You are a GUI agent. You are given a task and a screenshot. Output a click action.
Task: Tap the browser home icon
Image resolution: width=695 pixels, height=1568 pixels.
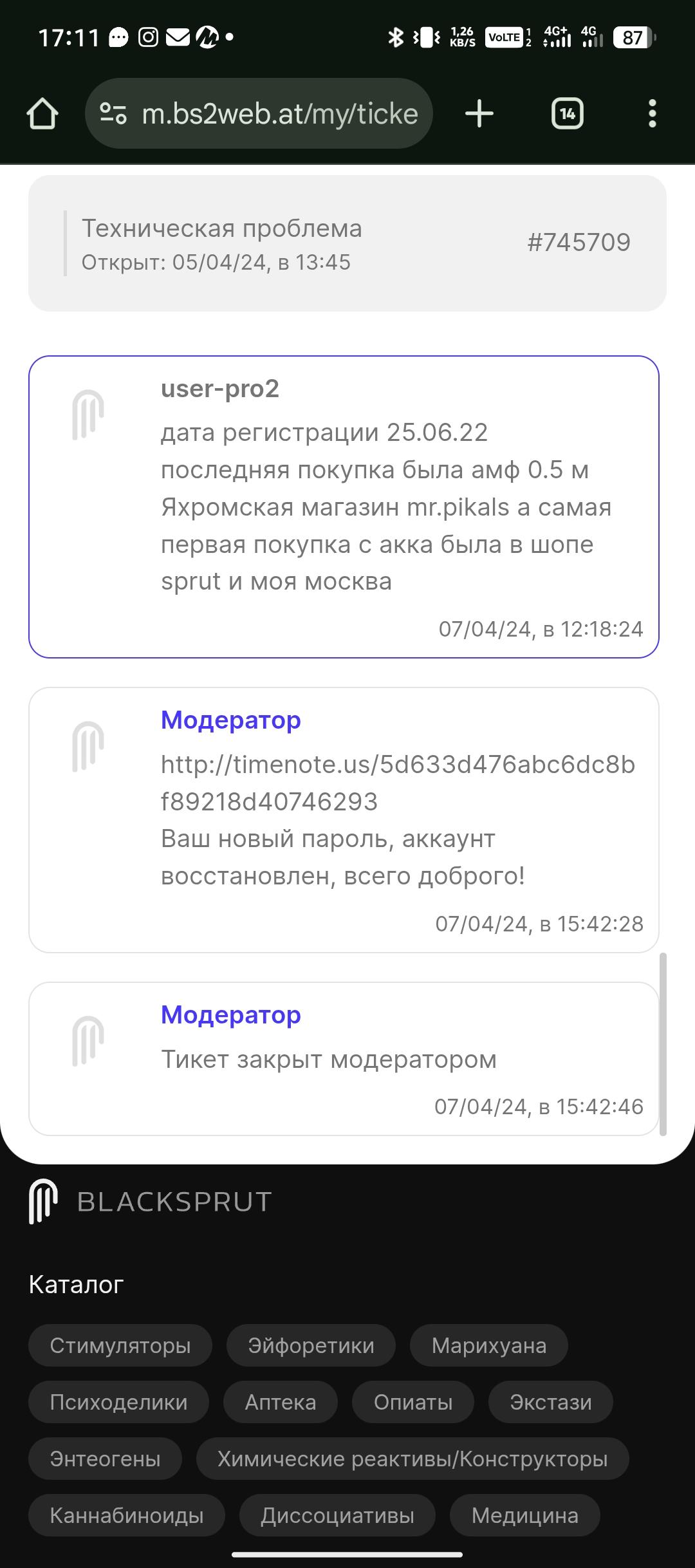tap(42, 114)
